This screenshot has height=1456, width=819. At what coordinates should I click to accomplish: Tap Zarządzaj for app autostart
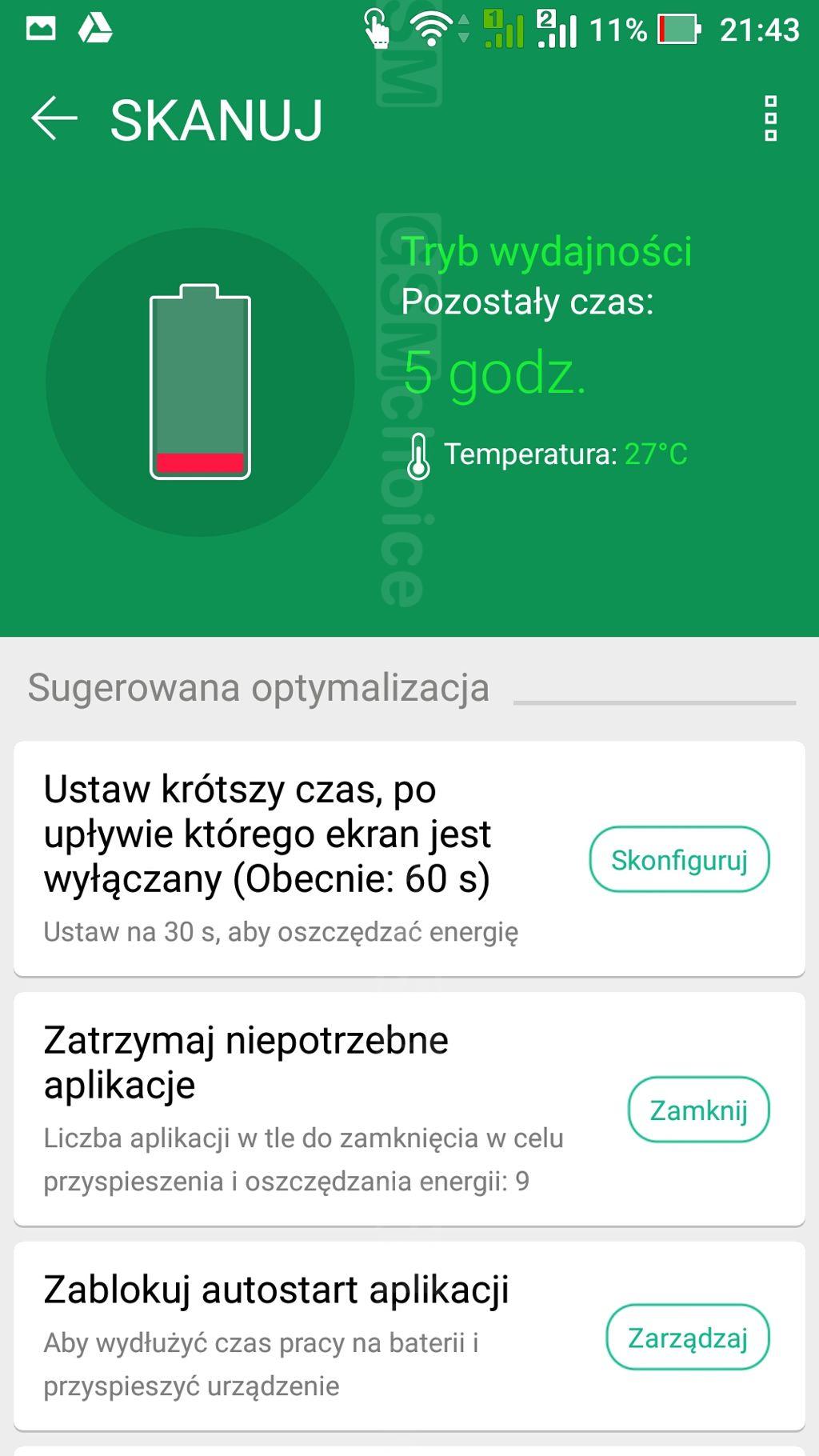pyautogui.click(x=688, y=1338)
